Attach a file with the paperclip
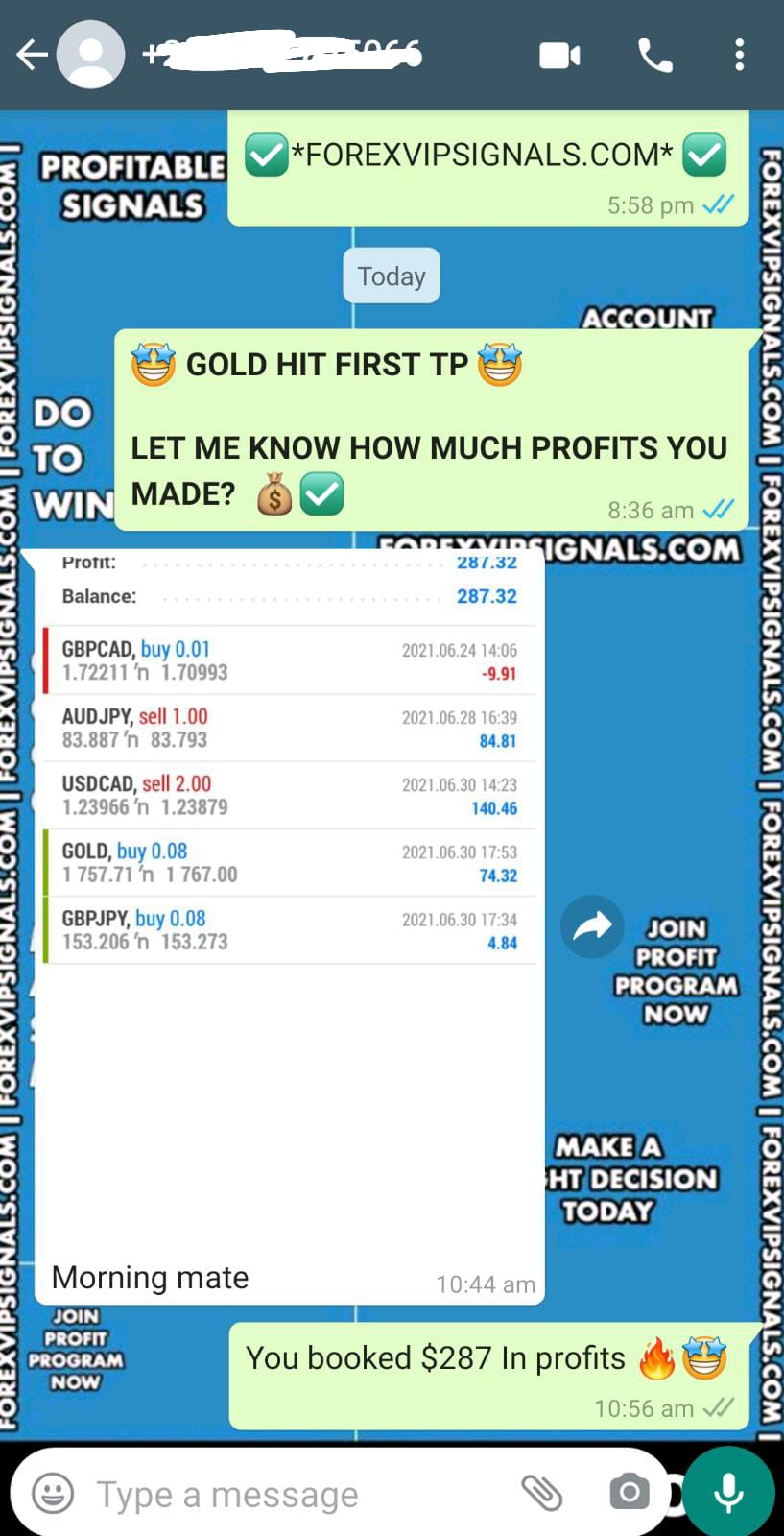This screenshot has width=784, height=1536. point(541,1493)
